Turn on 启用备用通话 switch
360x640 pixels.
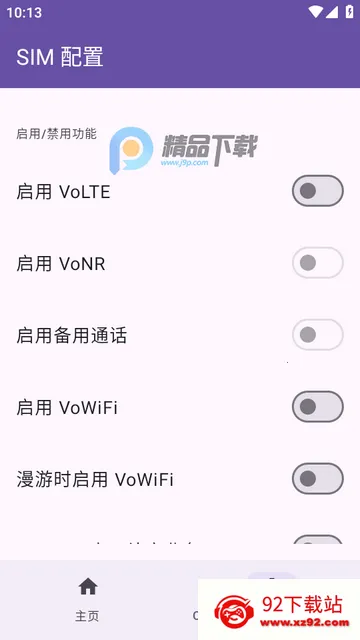[x=318, y=335]
